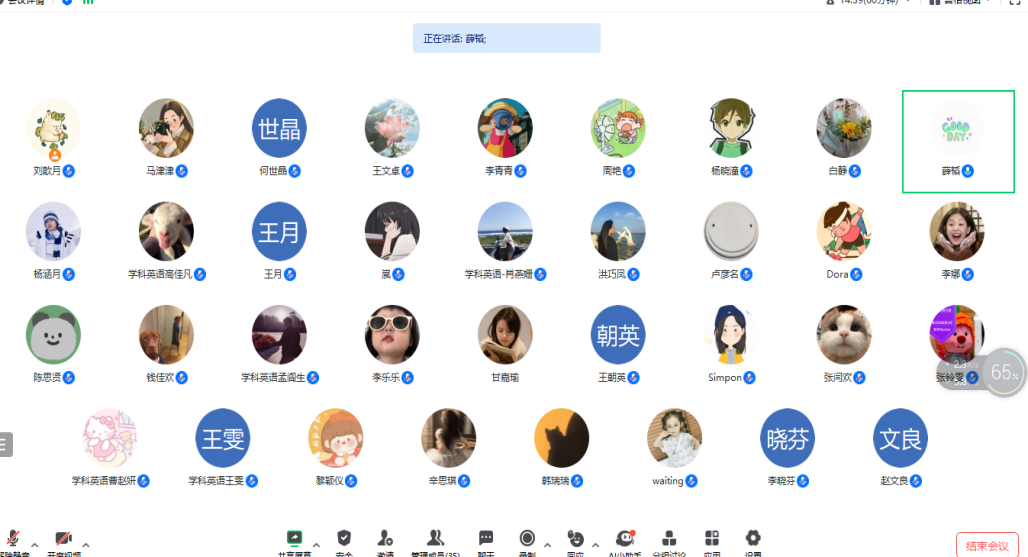This screenshot has height=557, width=1028.
Task: Open meeting settings gear
Action: coord(753,540)
